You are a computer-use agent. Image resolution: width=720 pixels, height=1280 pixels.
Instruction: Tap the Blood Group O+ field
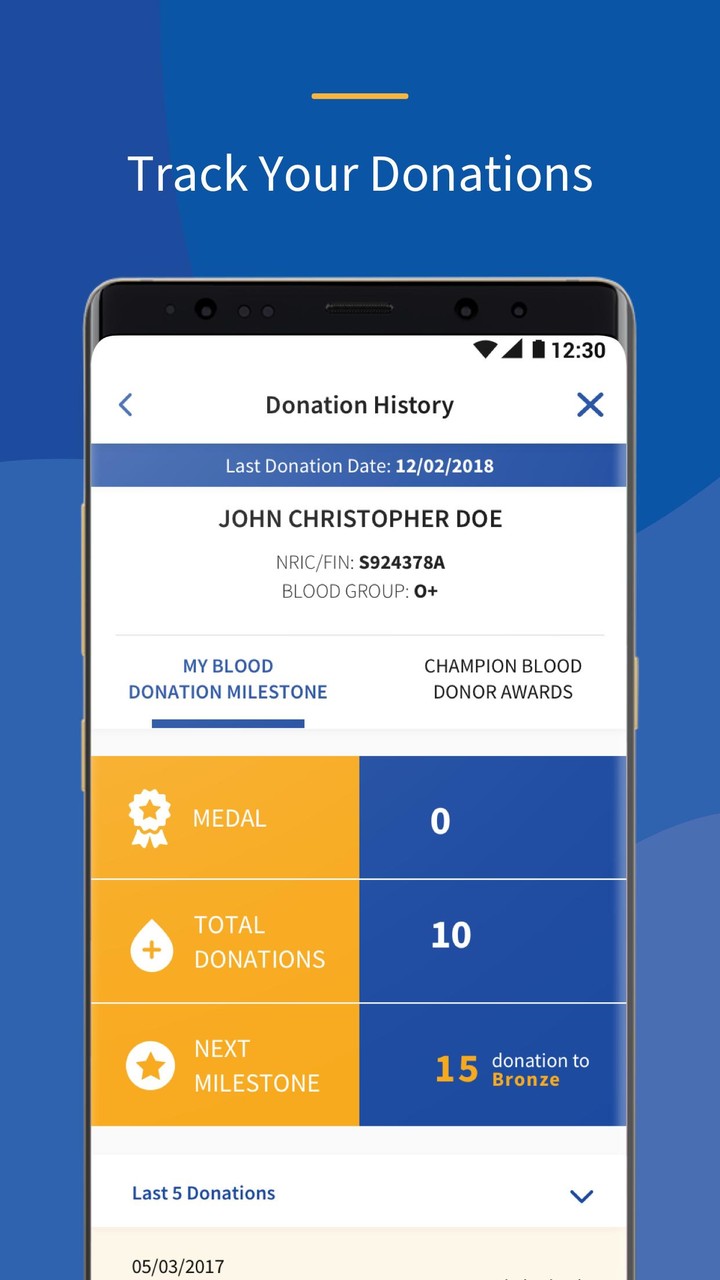tap(359, 591)
